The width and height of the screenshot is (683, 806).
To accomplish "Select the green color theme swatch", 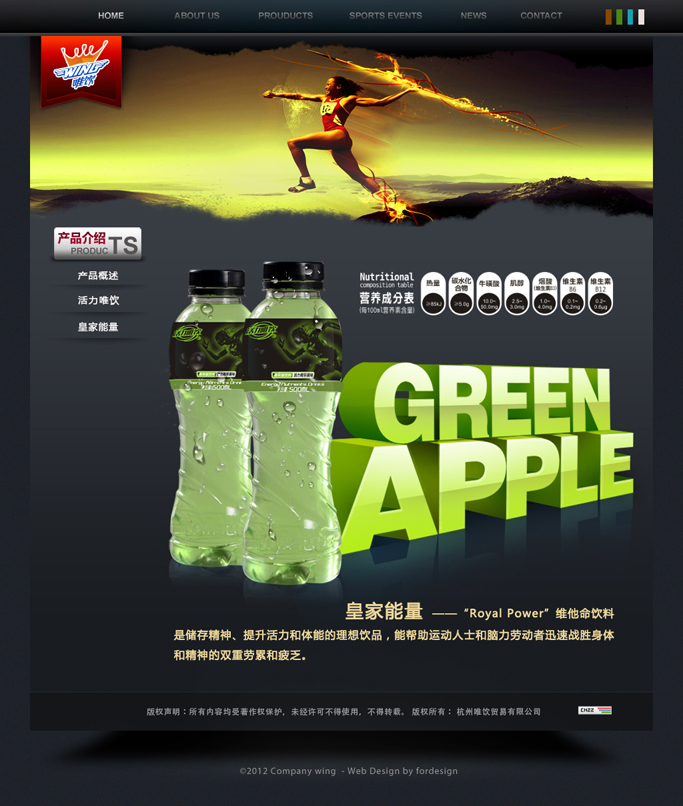I will click(x=620, y=16).
